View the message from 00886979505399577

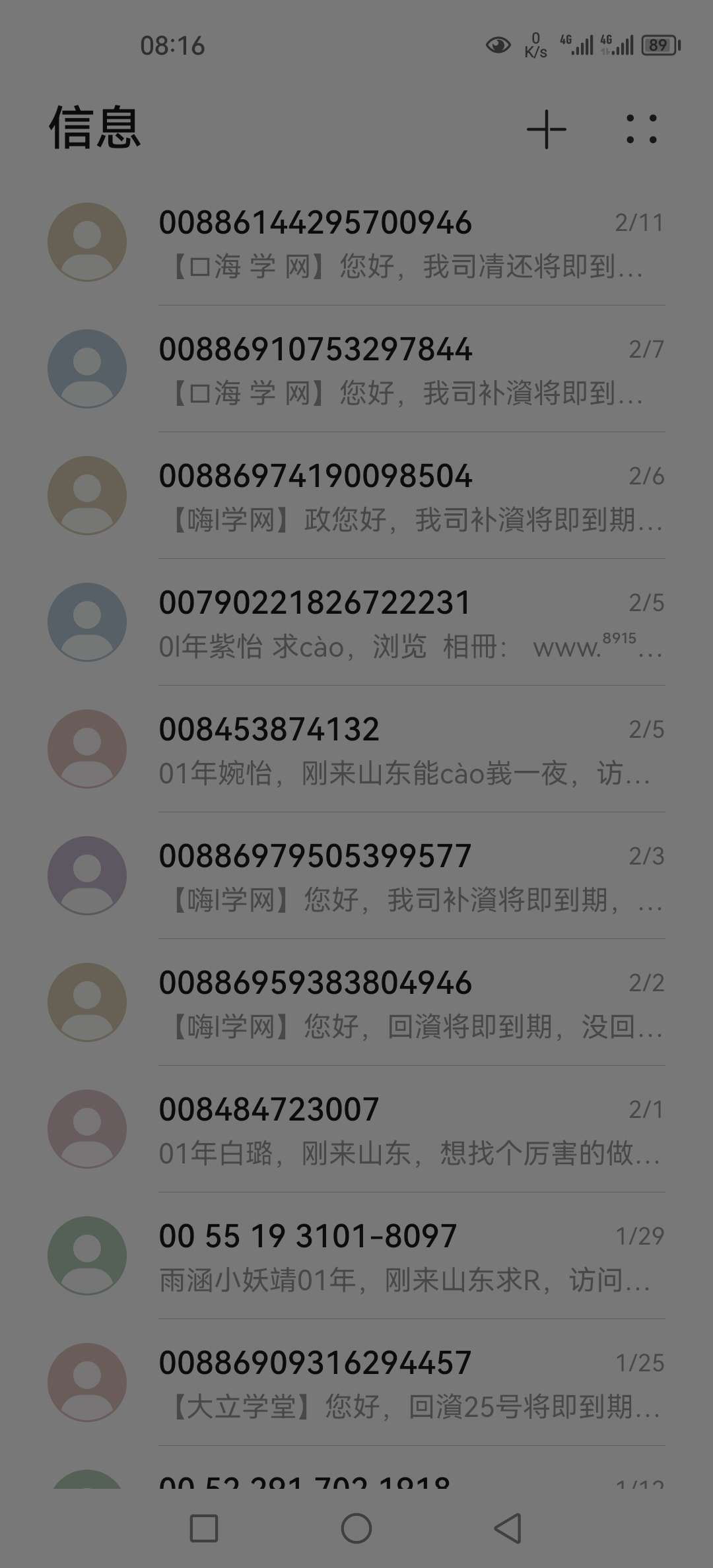point(409,876)
